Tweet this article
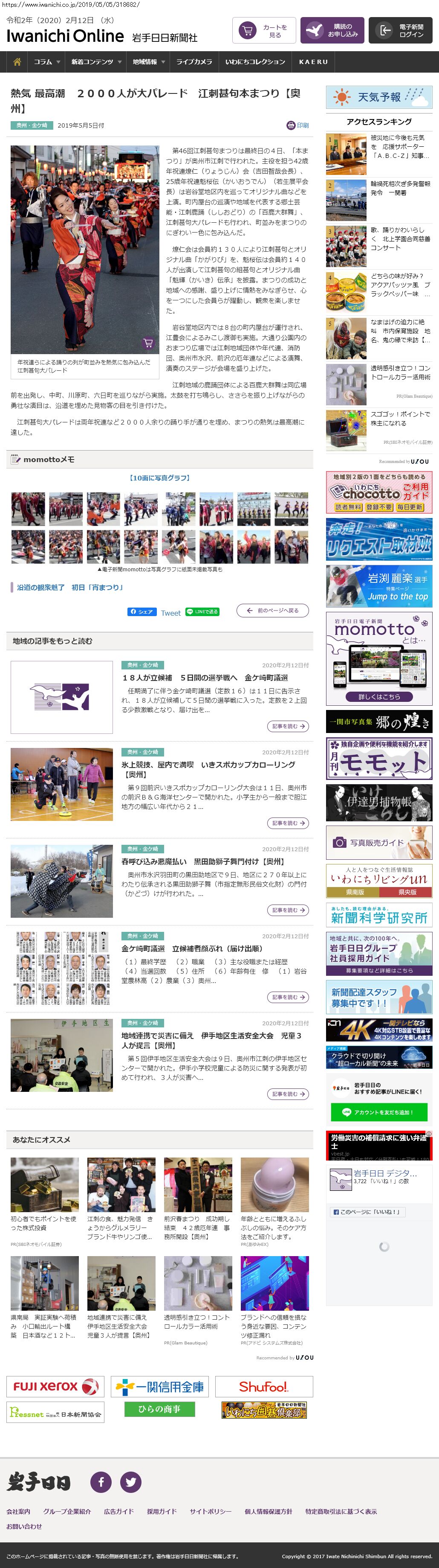439x1568 pixels. (170, 613)
